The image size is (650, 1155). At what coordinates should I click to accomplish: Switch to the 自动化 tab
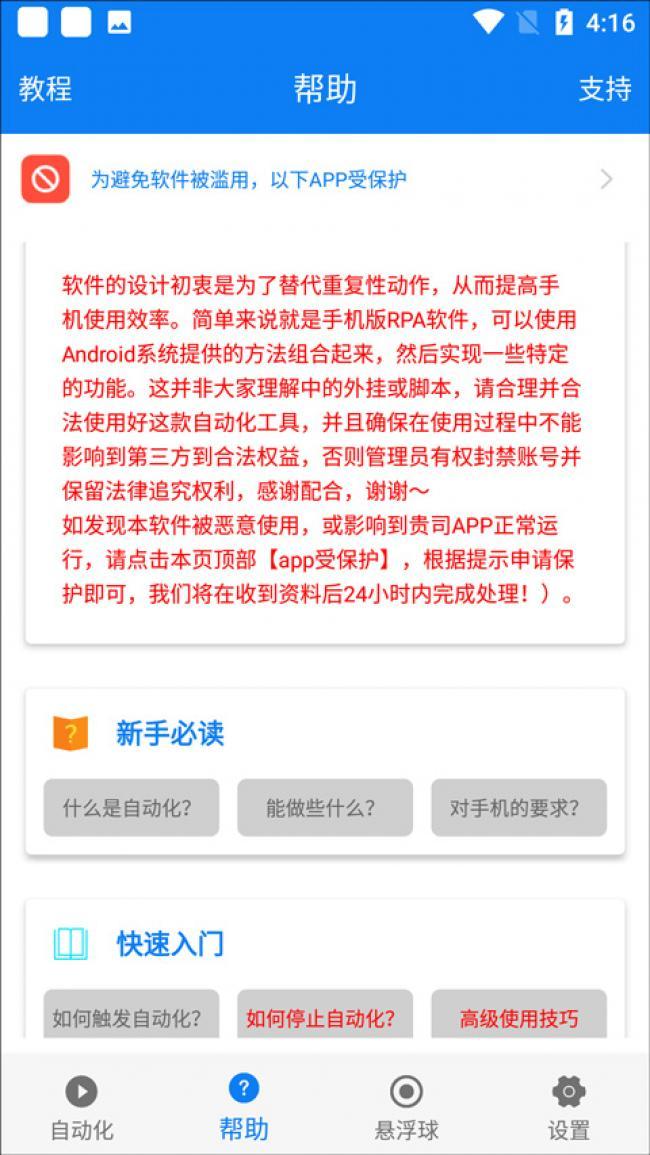[x=82, y=1106]
